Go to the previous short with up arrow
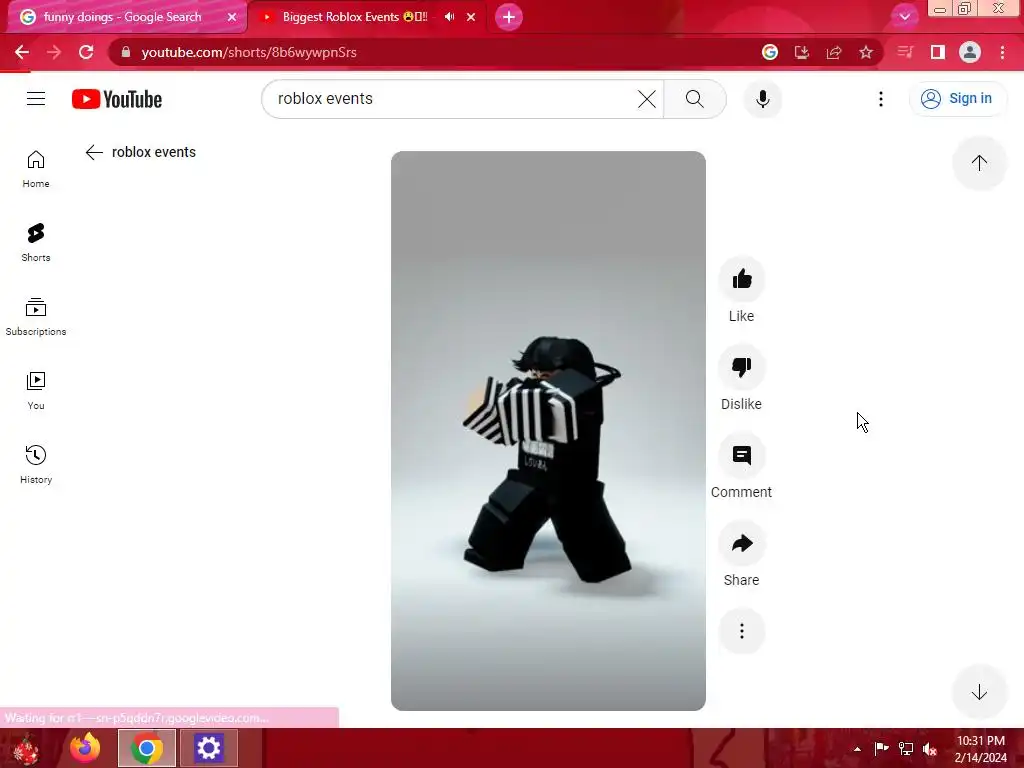The image size is (1024, 768). coord(979,163)
